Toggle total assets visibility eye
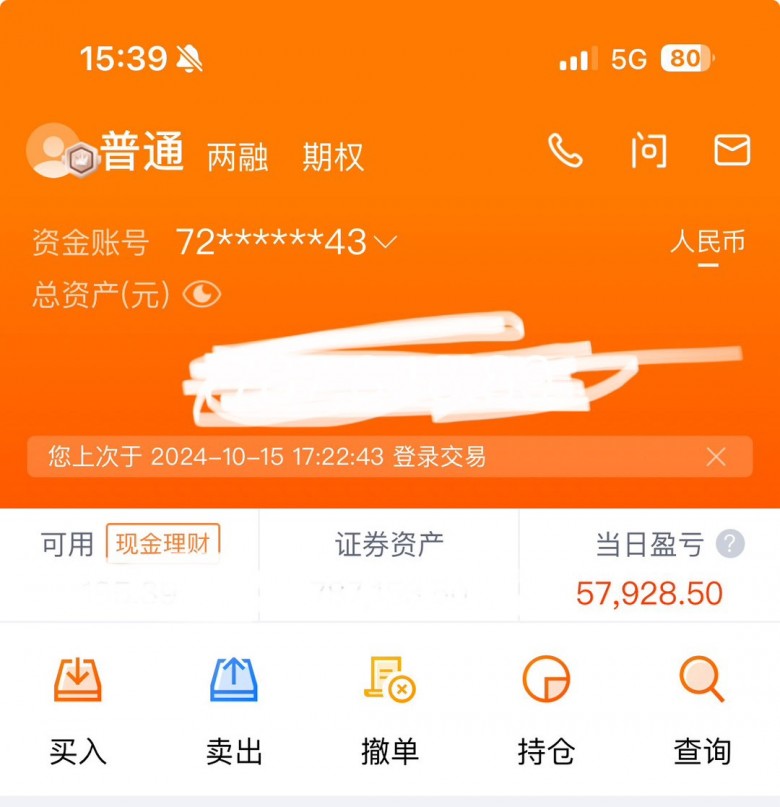 pos(202,294)
